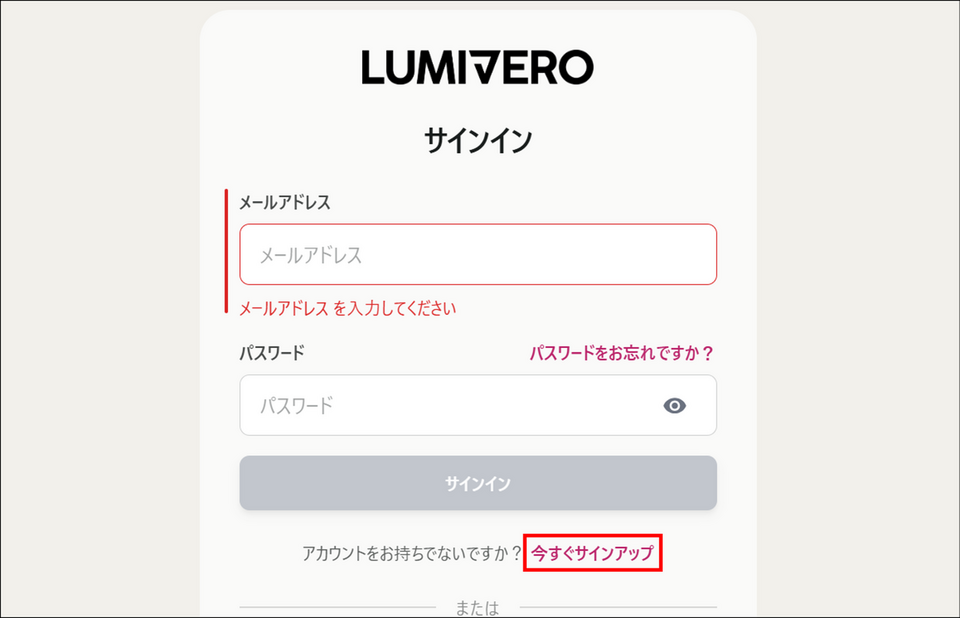
Task: Open the パスワードをお忘れですか? link
Action: [x=621, y=353]
